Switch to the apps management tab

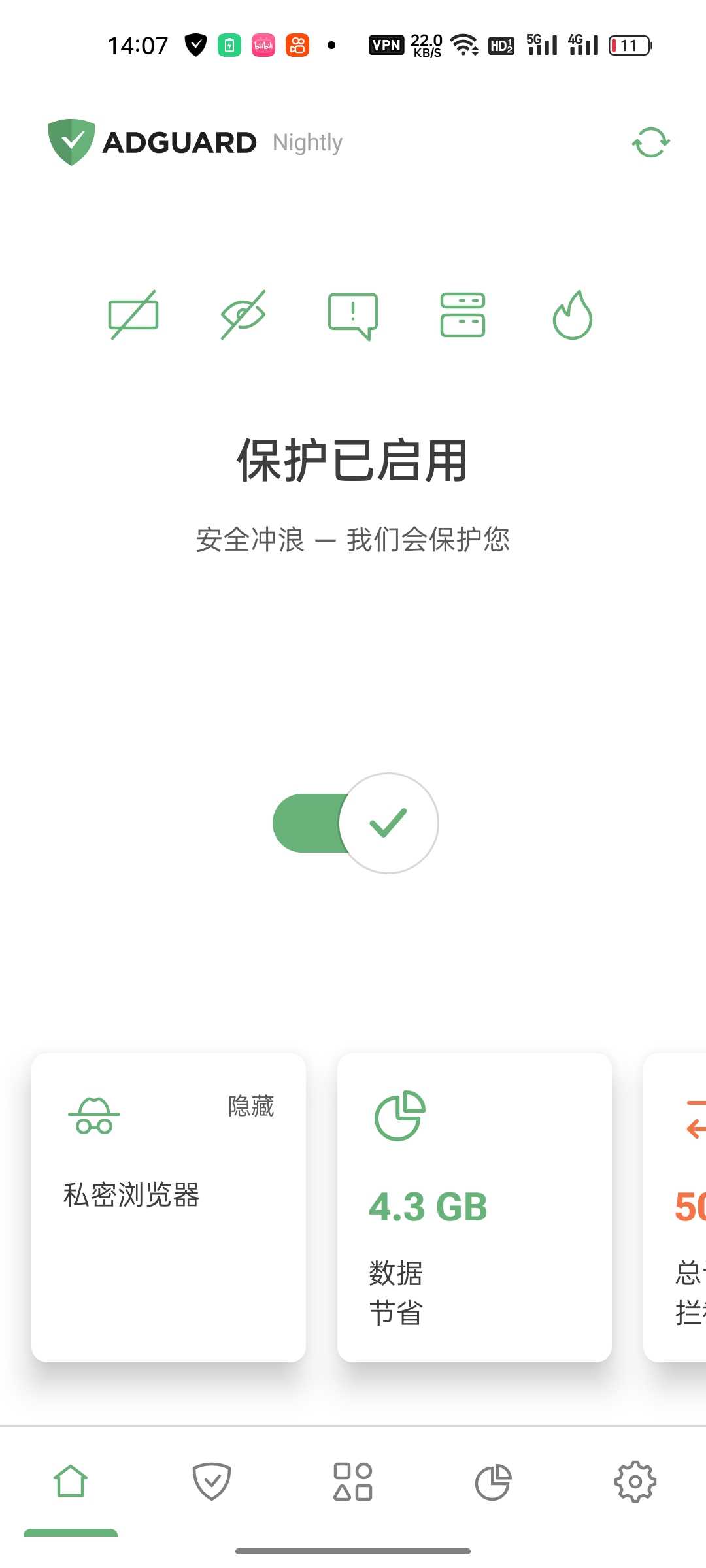click(353, 1482)
